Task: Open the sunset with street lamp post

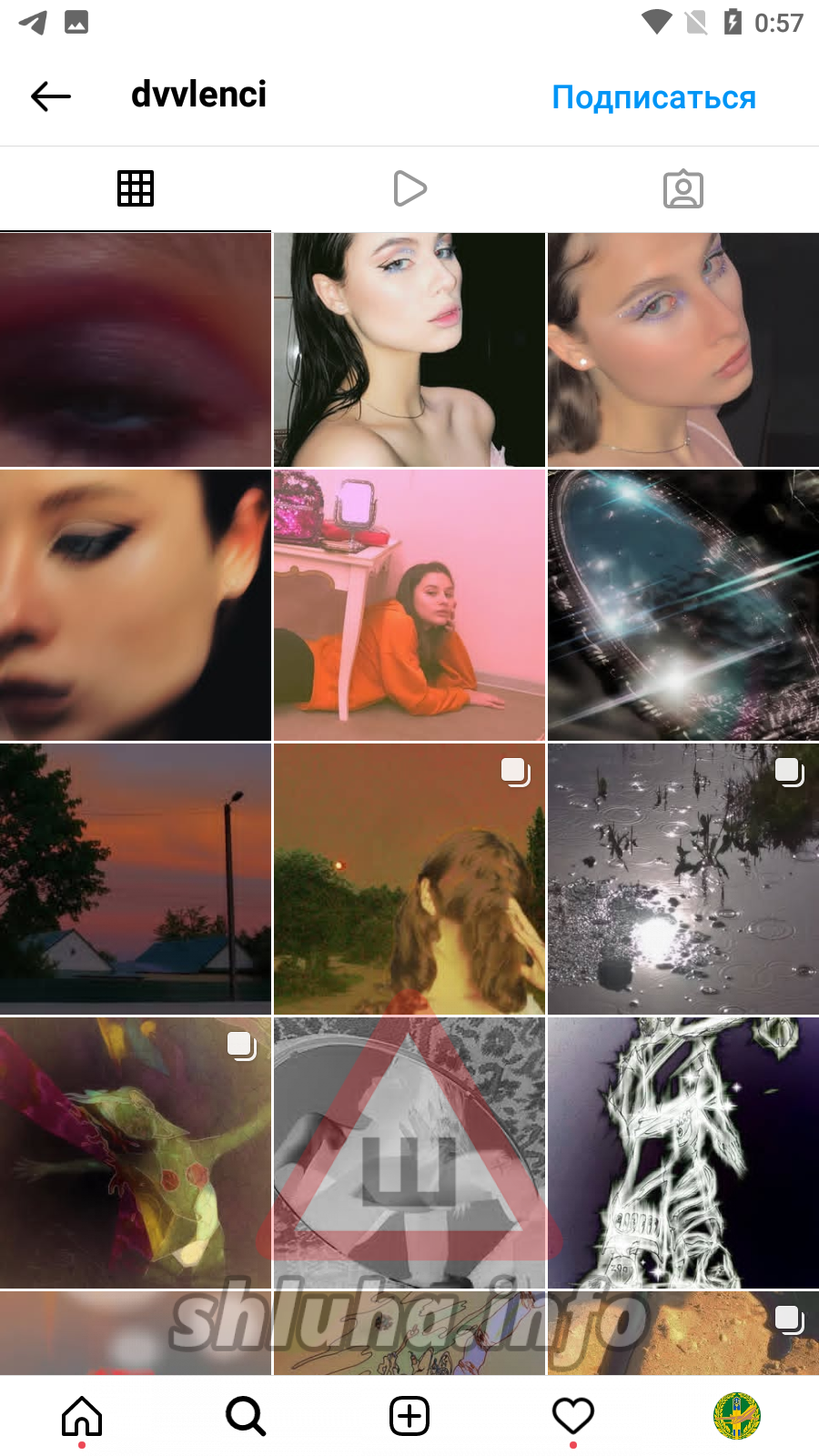Action: pyautogui.click(x=136, y=879)
